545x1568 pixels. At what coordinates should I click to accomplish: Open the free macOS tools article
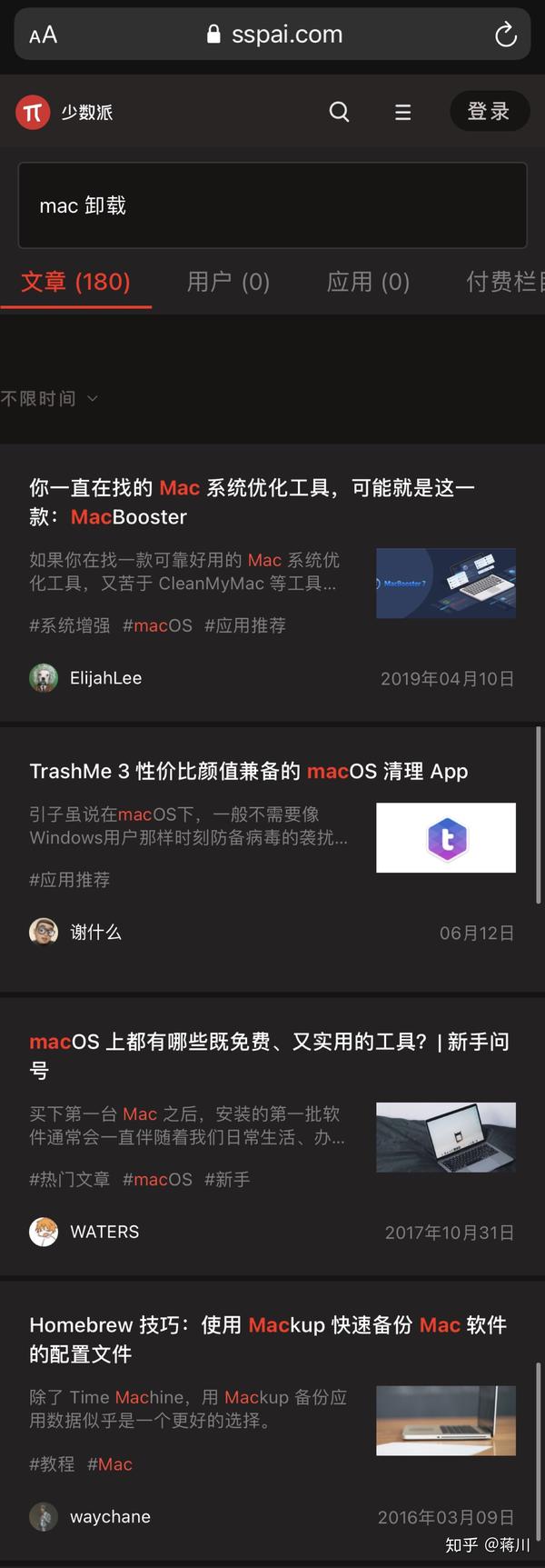pyautogui.click(x=269, y=1055)
